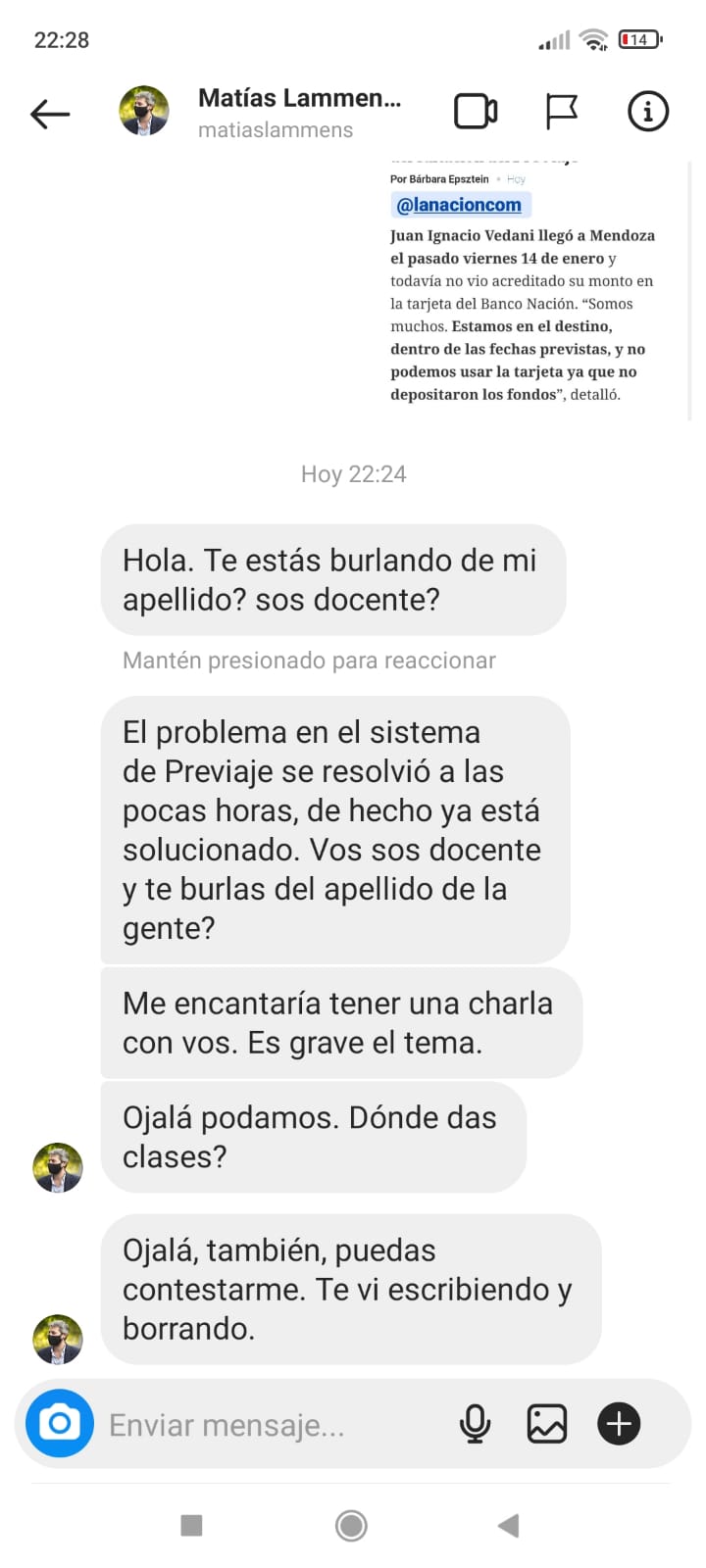Start a video call with Matías Lammens

(x=476, y=112)
